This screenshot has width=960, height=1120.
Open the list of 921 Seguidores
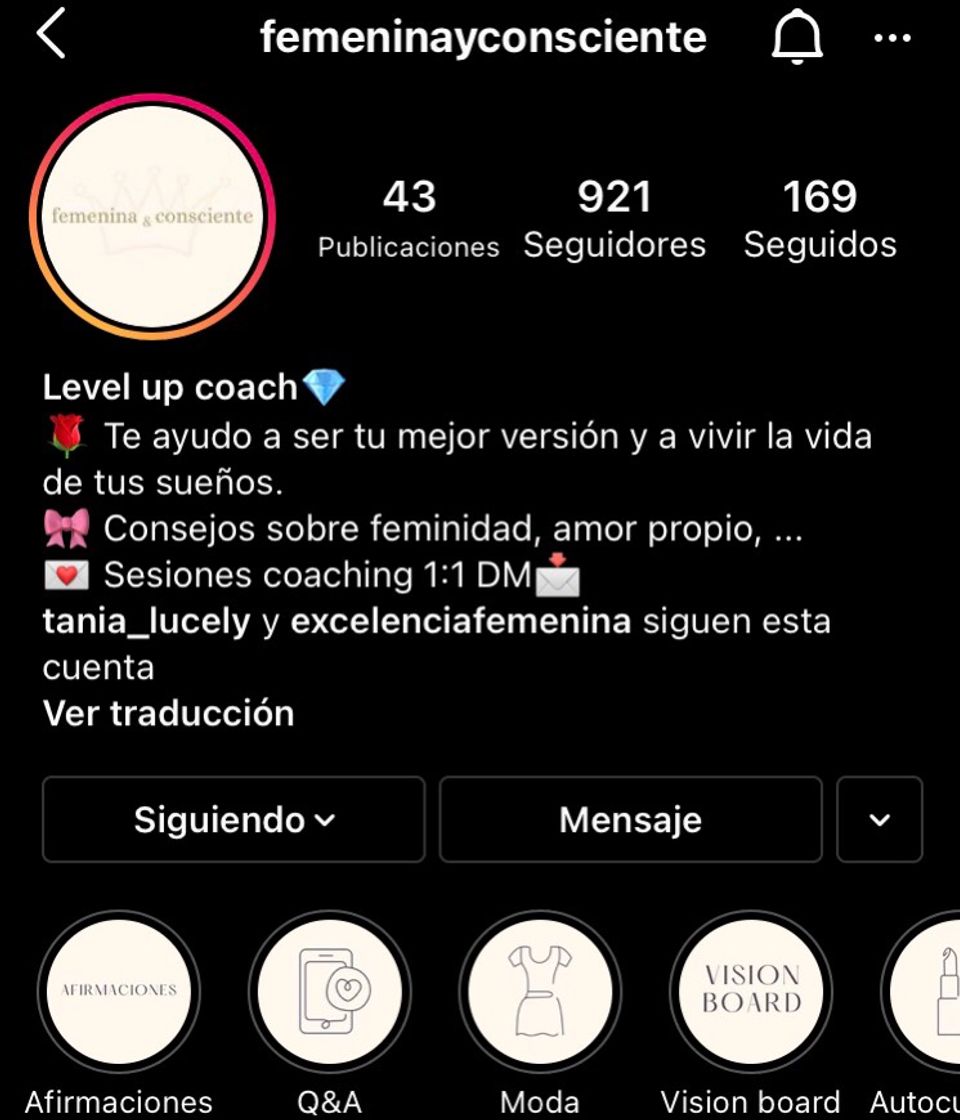614,219
